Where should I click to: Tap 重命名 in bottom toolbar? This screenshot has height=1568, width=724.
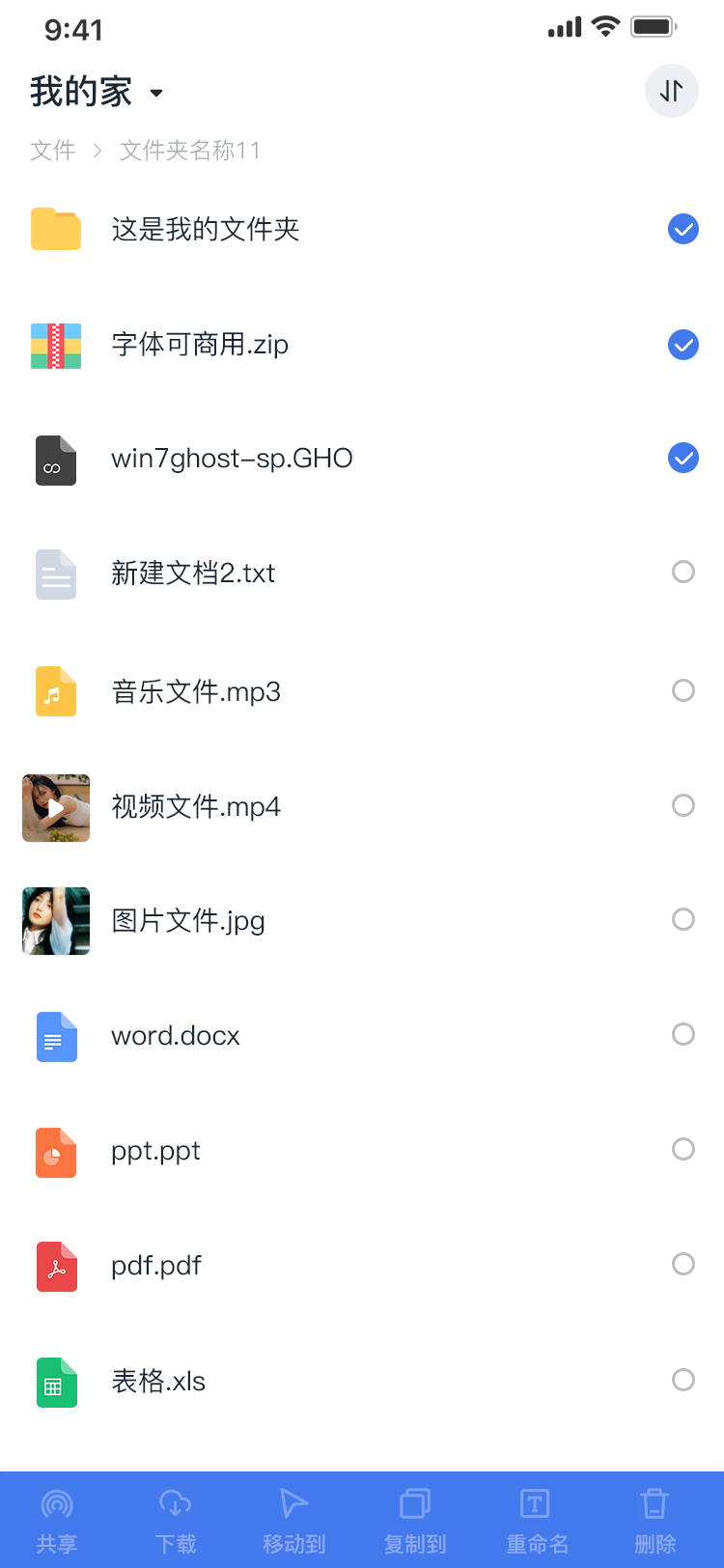tap(537, 1521)
